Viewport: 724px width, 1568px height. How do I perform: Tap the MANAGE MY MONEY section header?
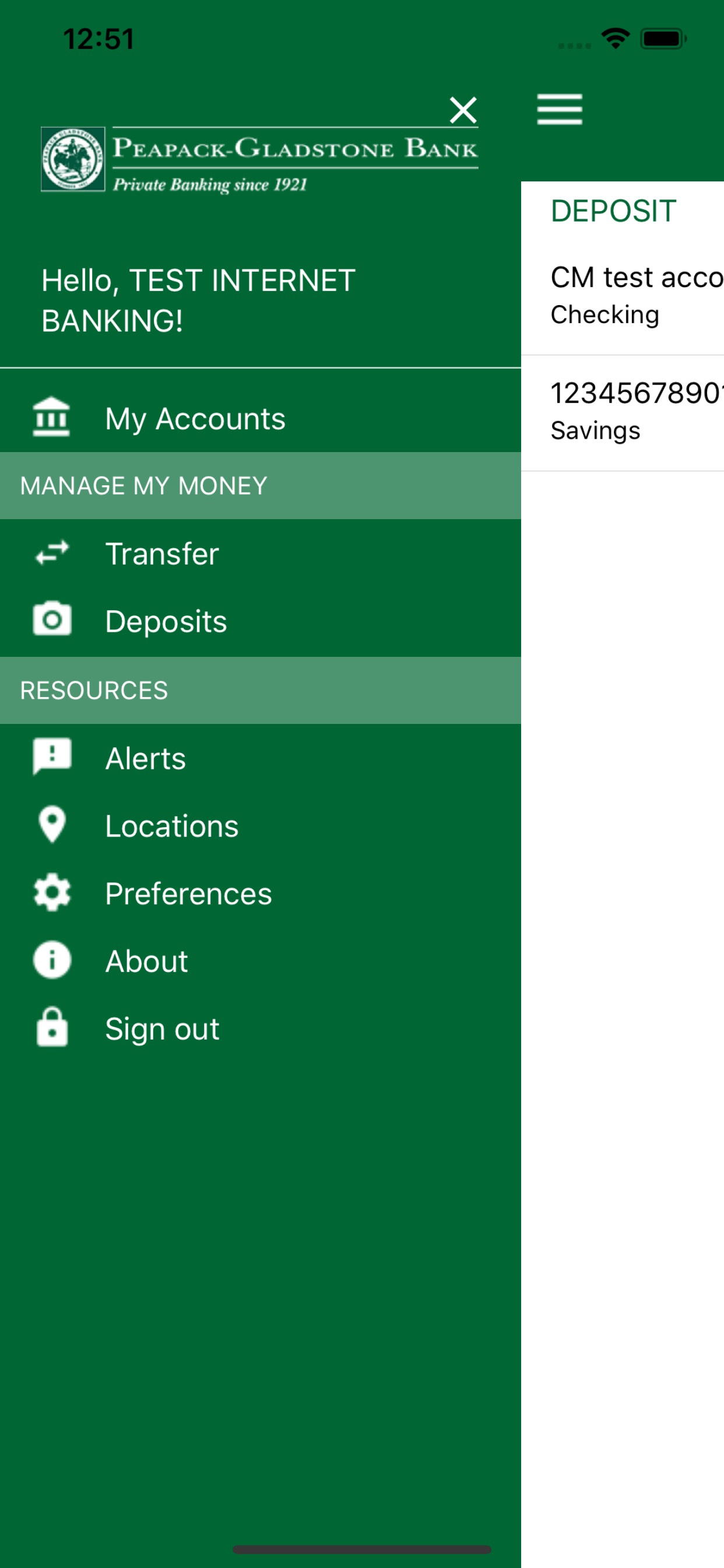142,486
